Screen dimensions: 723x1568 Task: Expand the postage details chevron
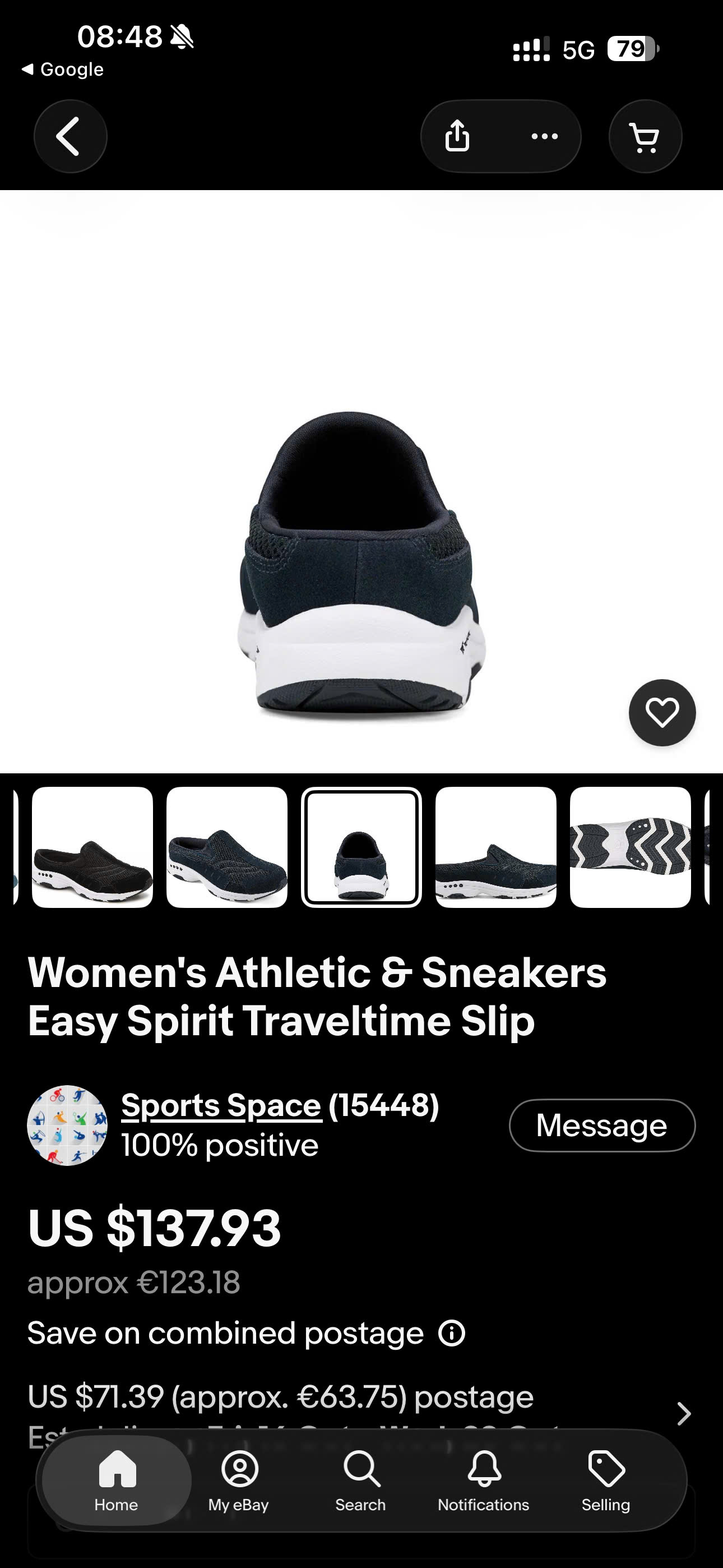[683, 1413]
